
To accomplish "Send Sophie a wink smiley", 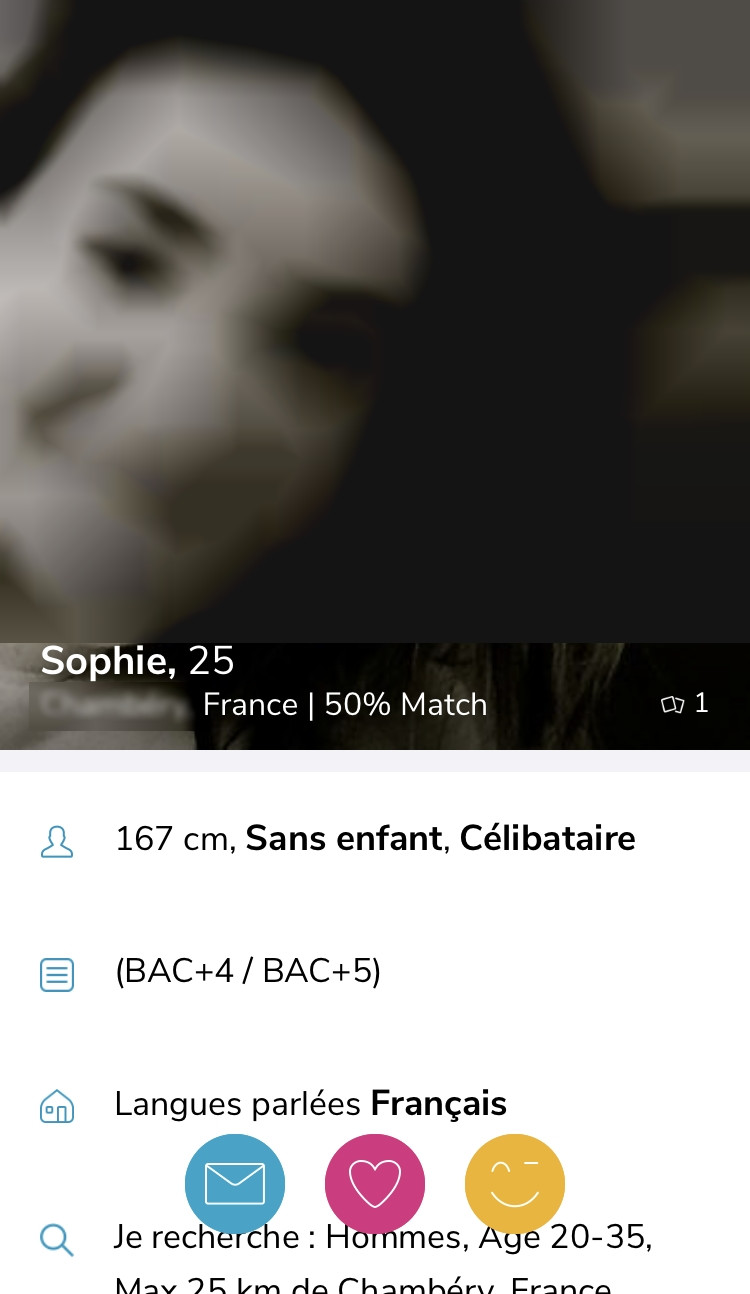I will pyautogui.click(x=515, y=1184).
